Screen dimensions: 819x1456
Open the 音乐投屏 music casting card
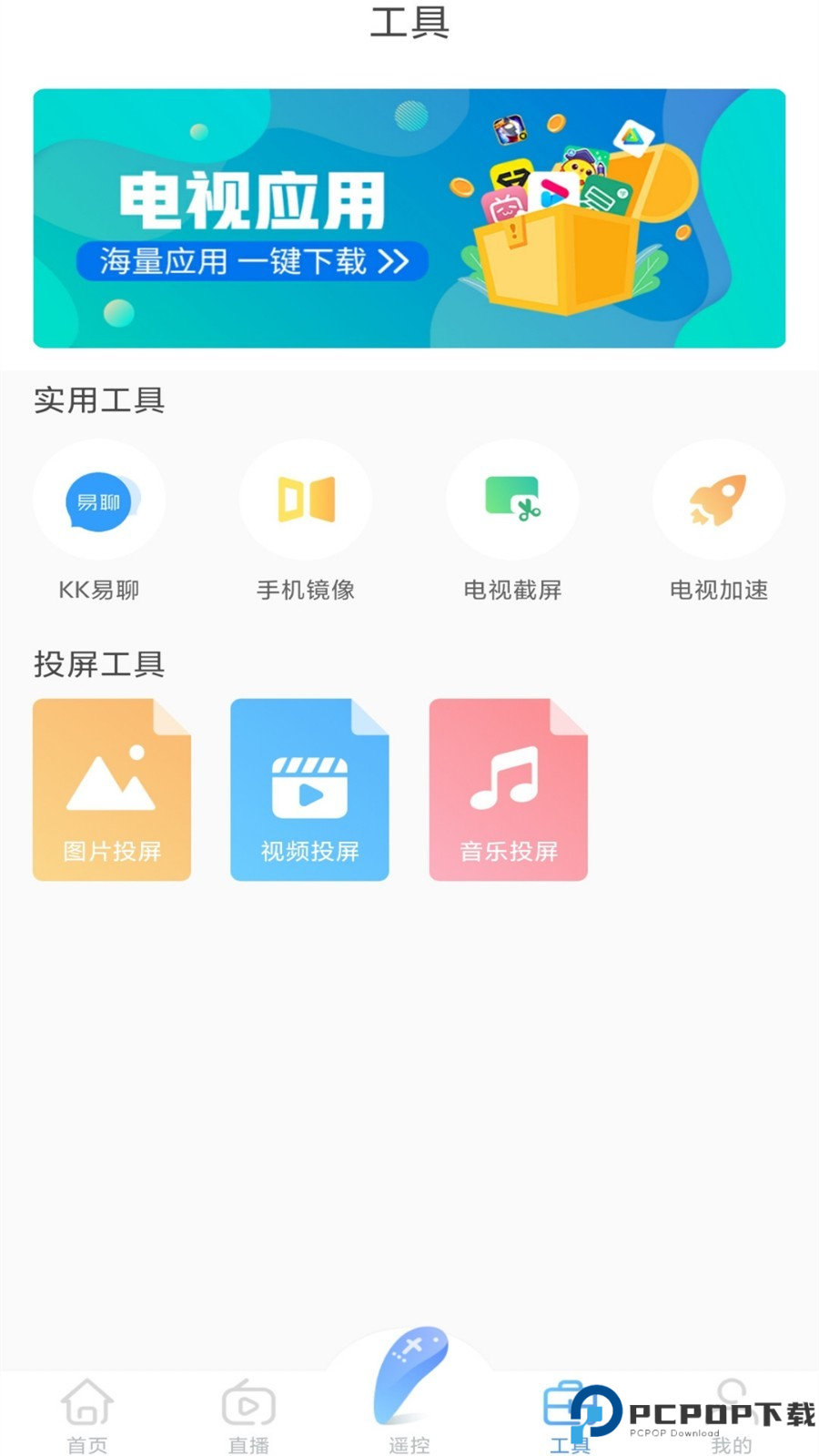[x=508, y=789]
